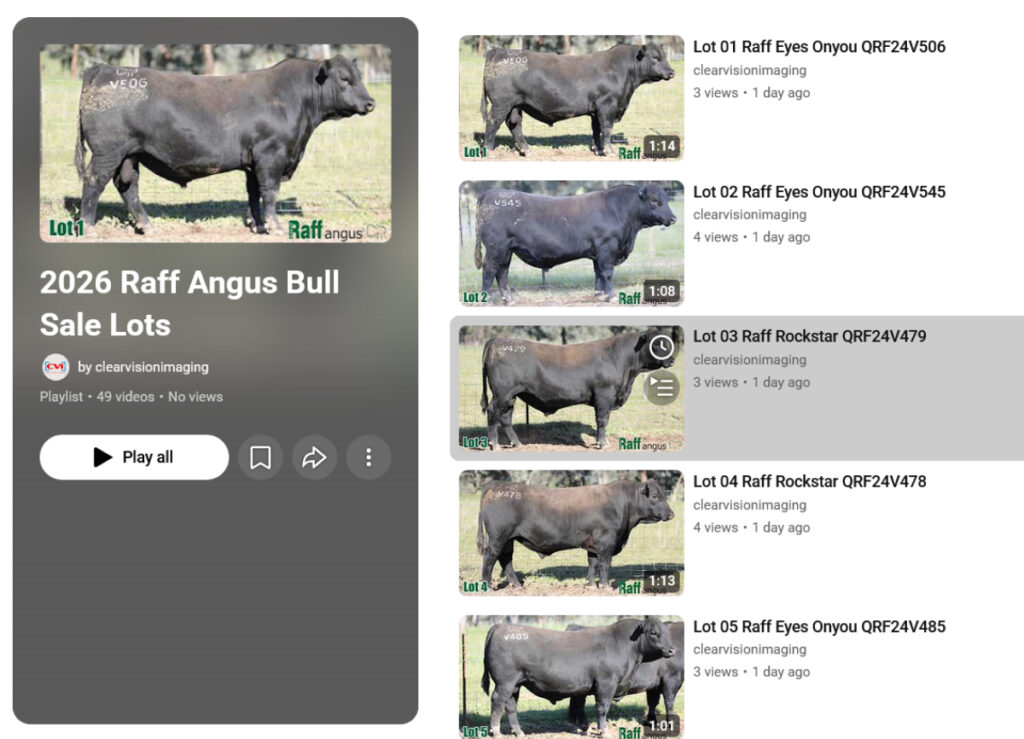1024x739 pixels.
Task: Play Lot 04 Raff Rockstar QRF24V478
Action: [x=809, y=482]
